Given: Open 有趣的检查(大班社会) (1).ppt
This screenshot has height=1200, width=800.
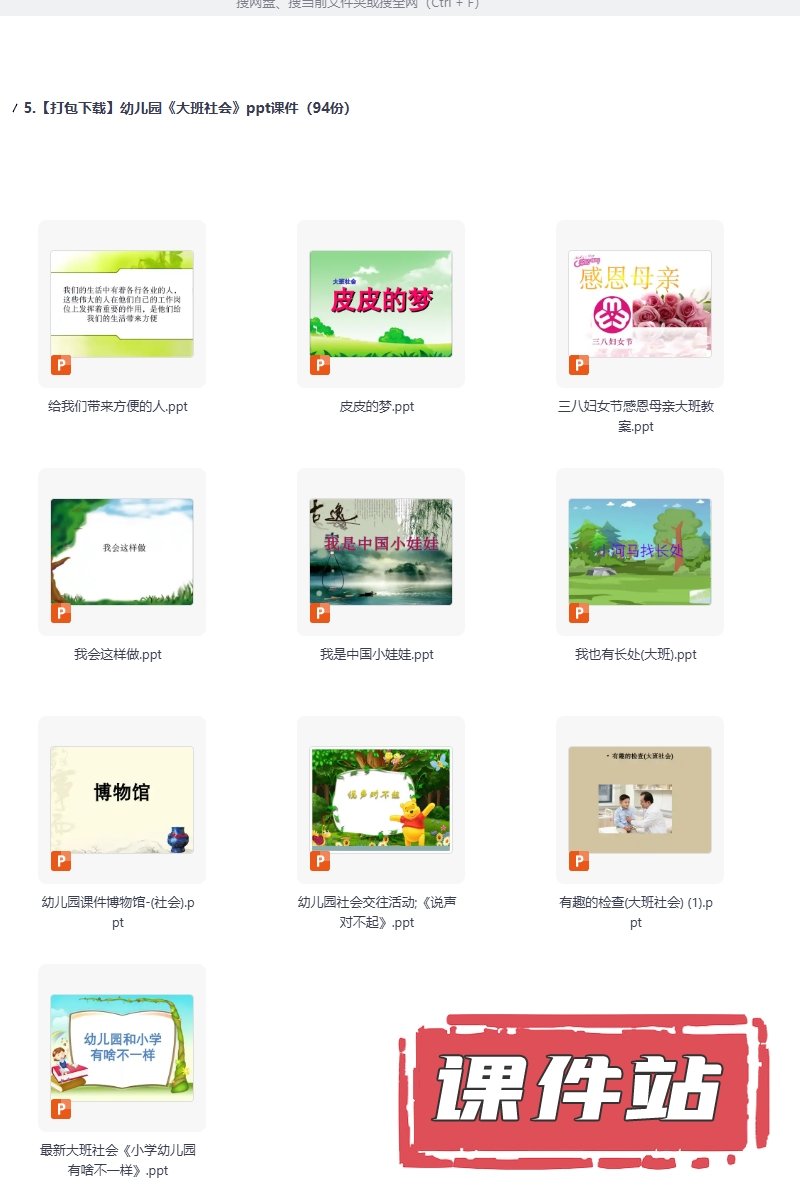Looking at the screenshot, I should pyautogui.click(x=640, y=800).
